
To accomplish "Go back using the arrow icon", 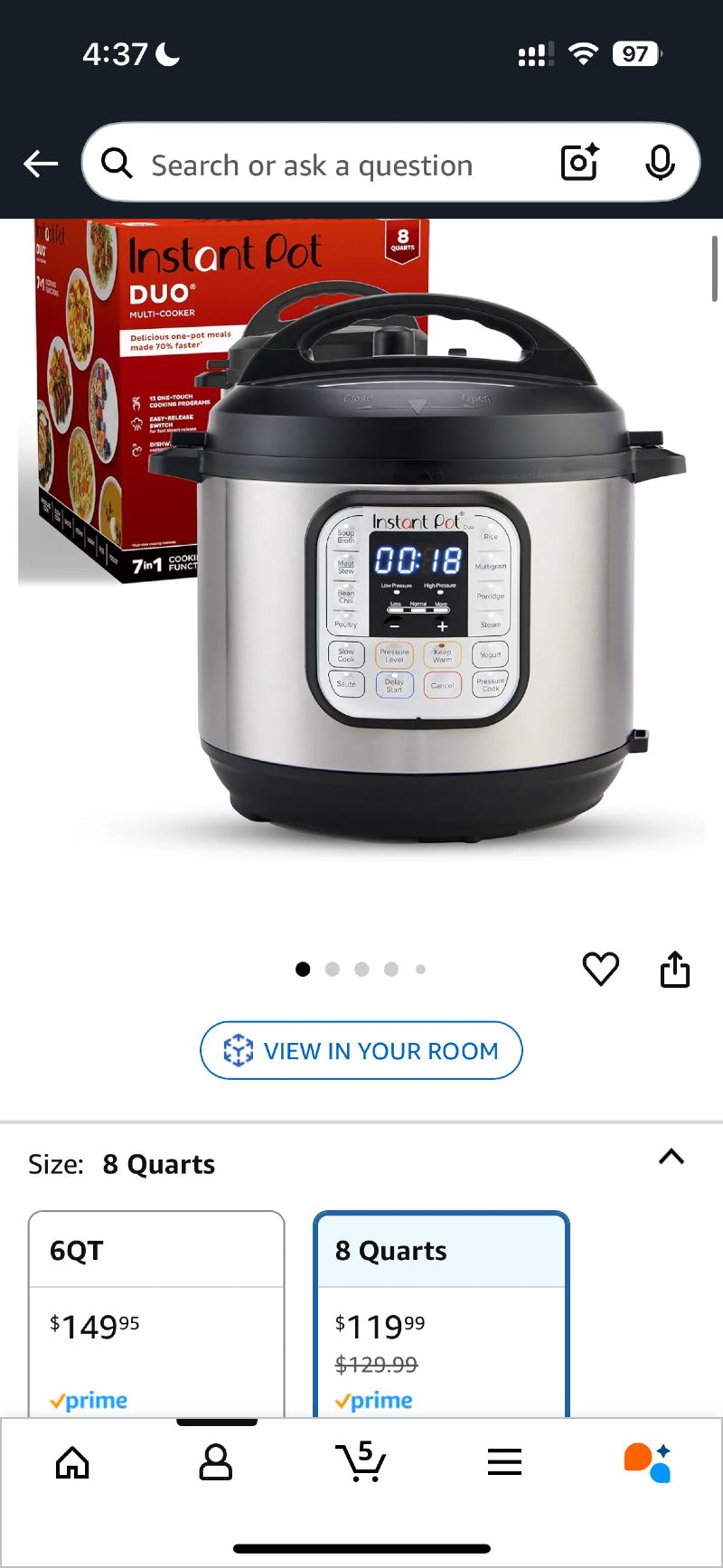I will point(41,164).
